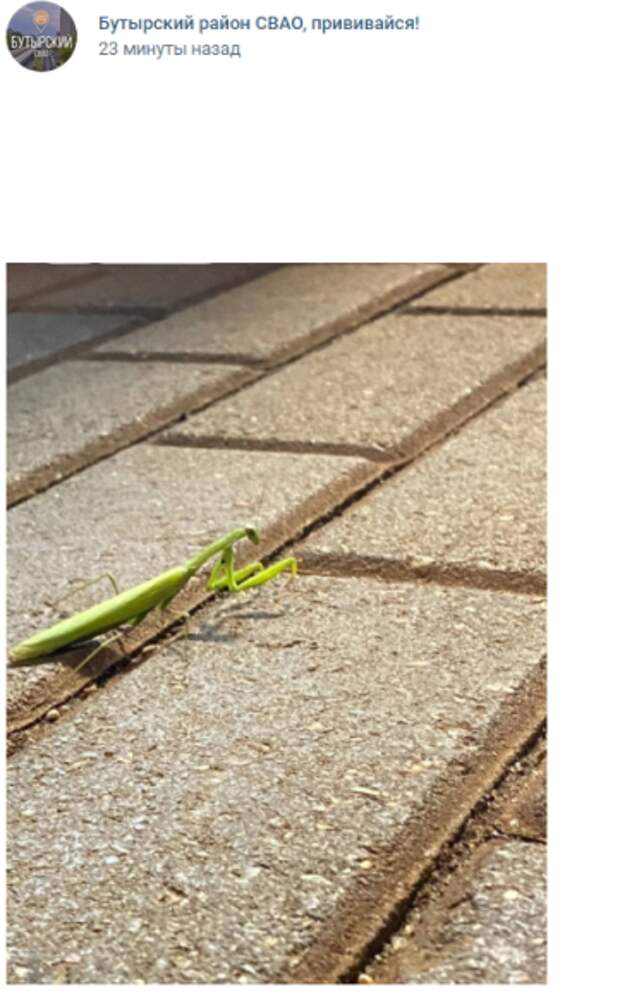The height and width of the screenshot is (994, 620).
Task: Open the Бутырский район СВАО group avatar
Action: (x=41, y=37)
